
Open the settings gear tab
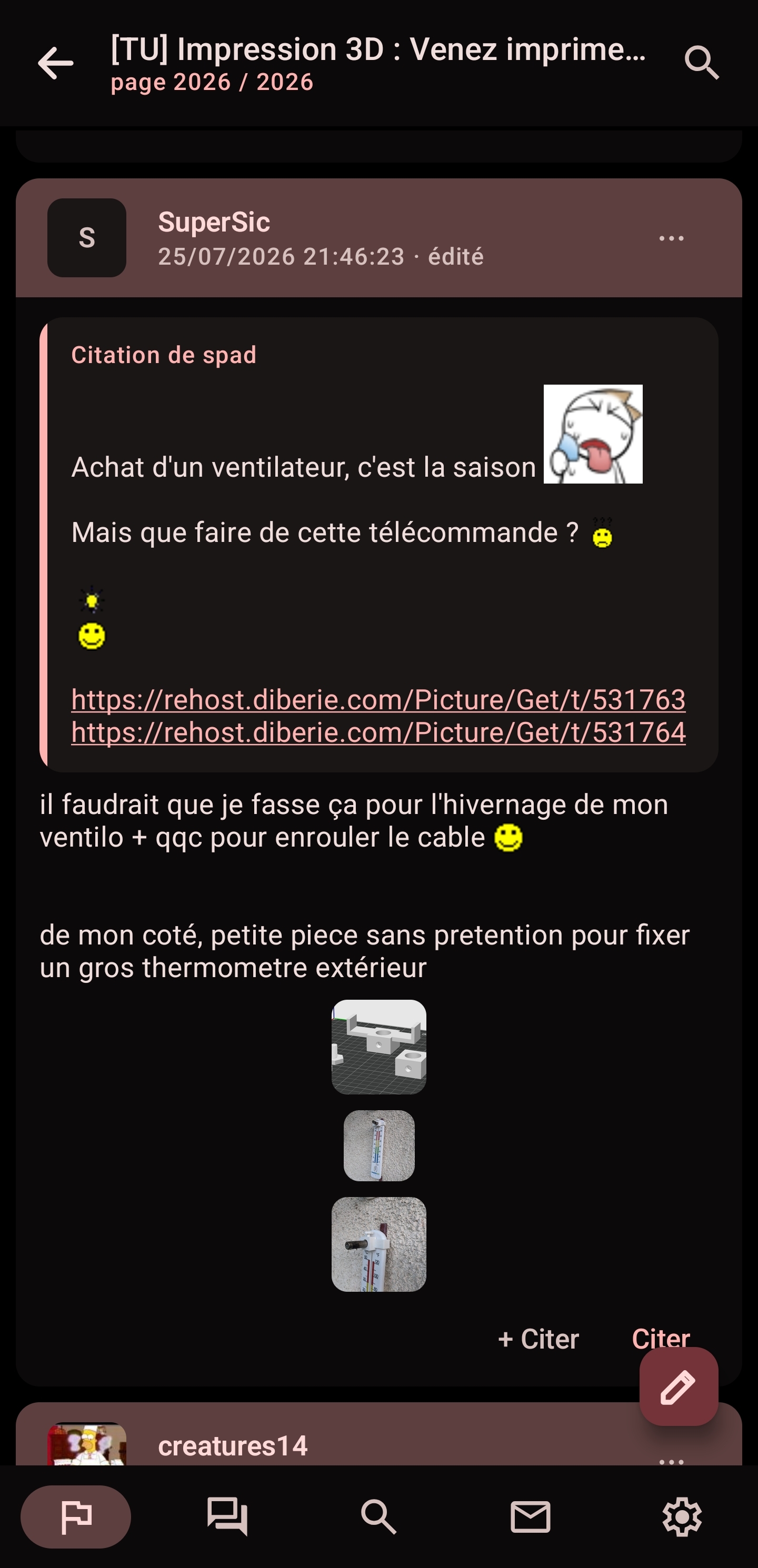click(x=682, y=1517)
